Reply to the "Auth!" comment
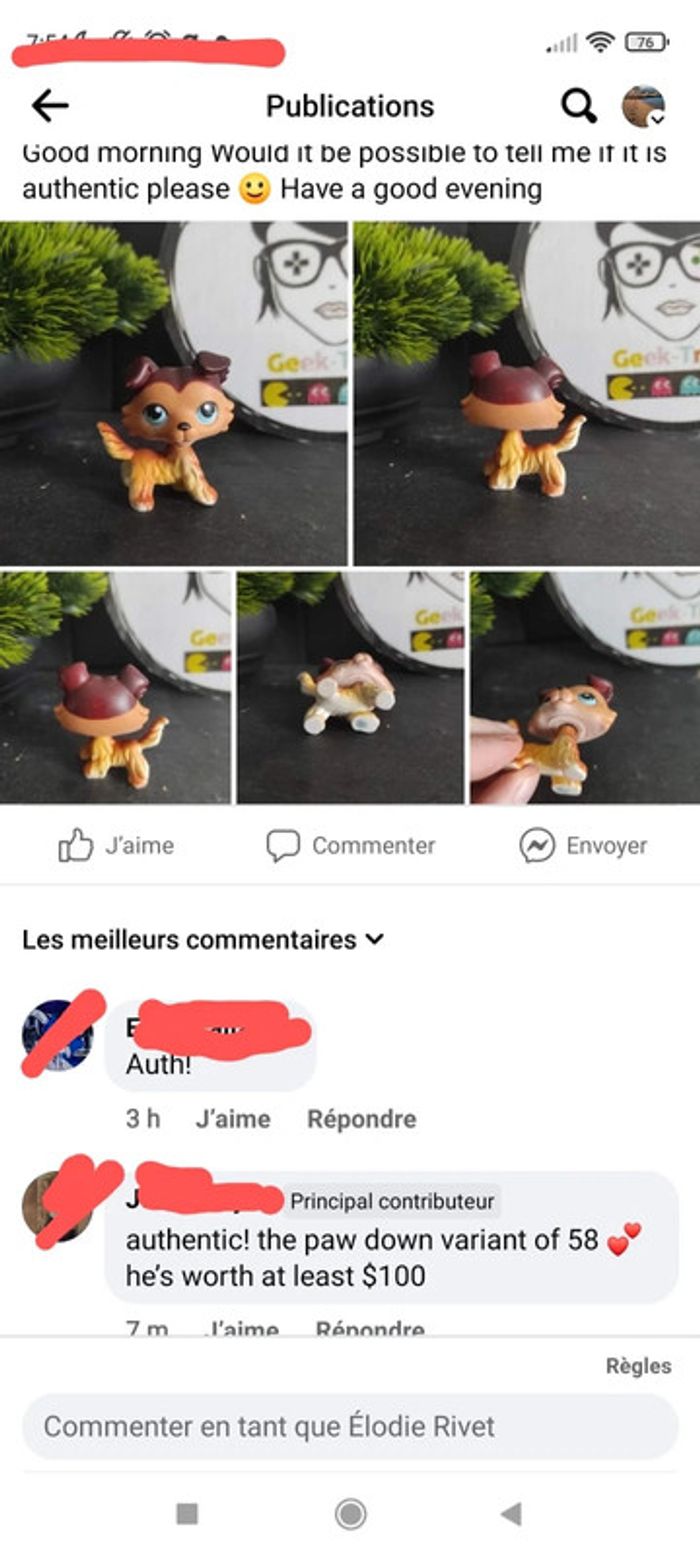Image resolution: width=700 pixels, height=1556 pixels. pos(361,1119)
